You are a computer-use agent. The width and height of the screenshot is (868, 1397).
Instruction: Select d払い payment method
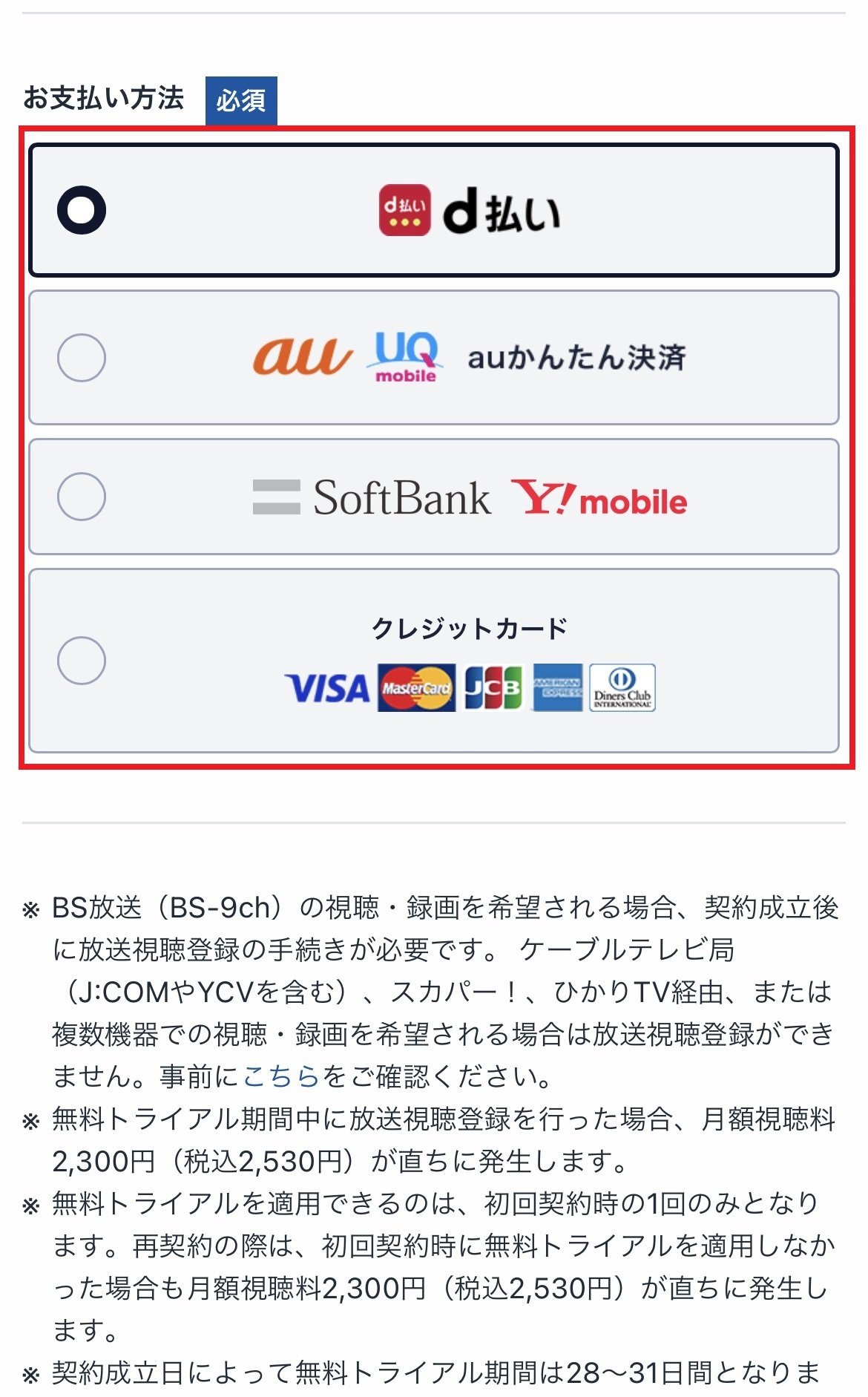point(82,210)
